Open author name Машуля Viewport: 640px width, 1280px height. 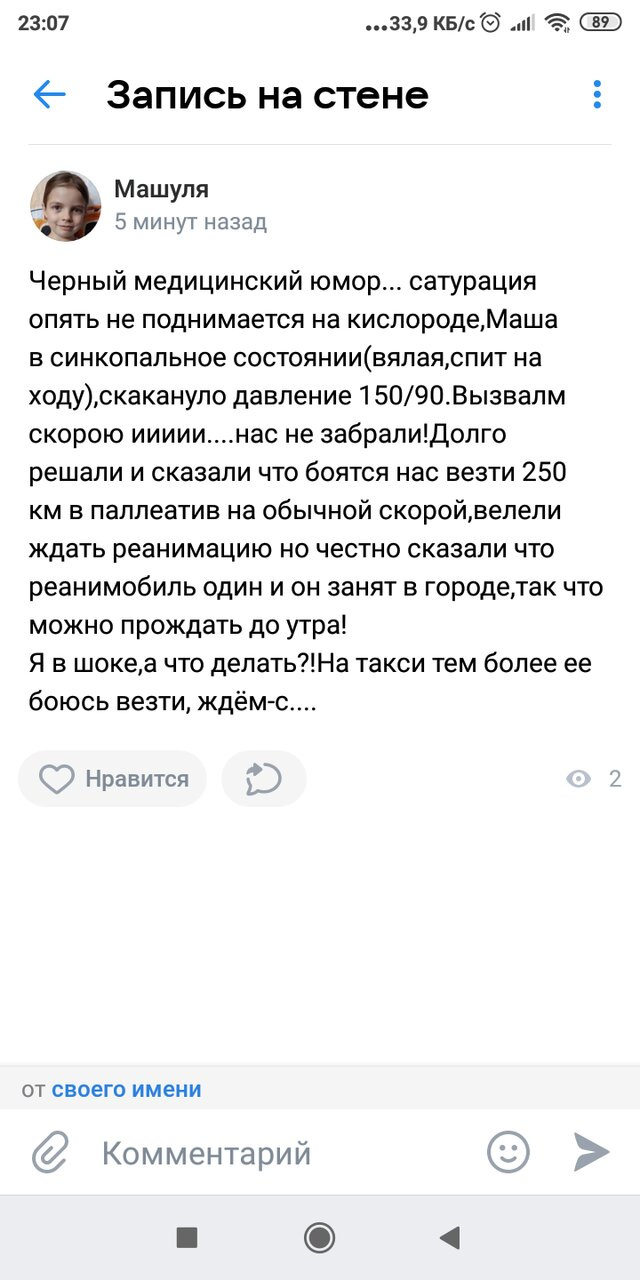161,189
